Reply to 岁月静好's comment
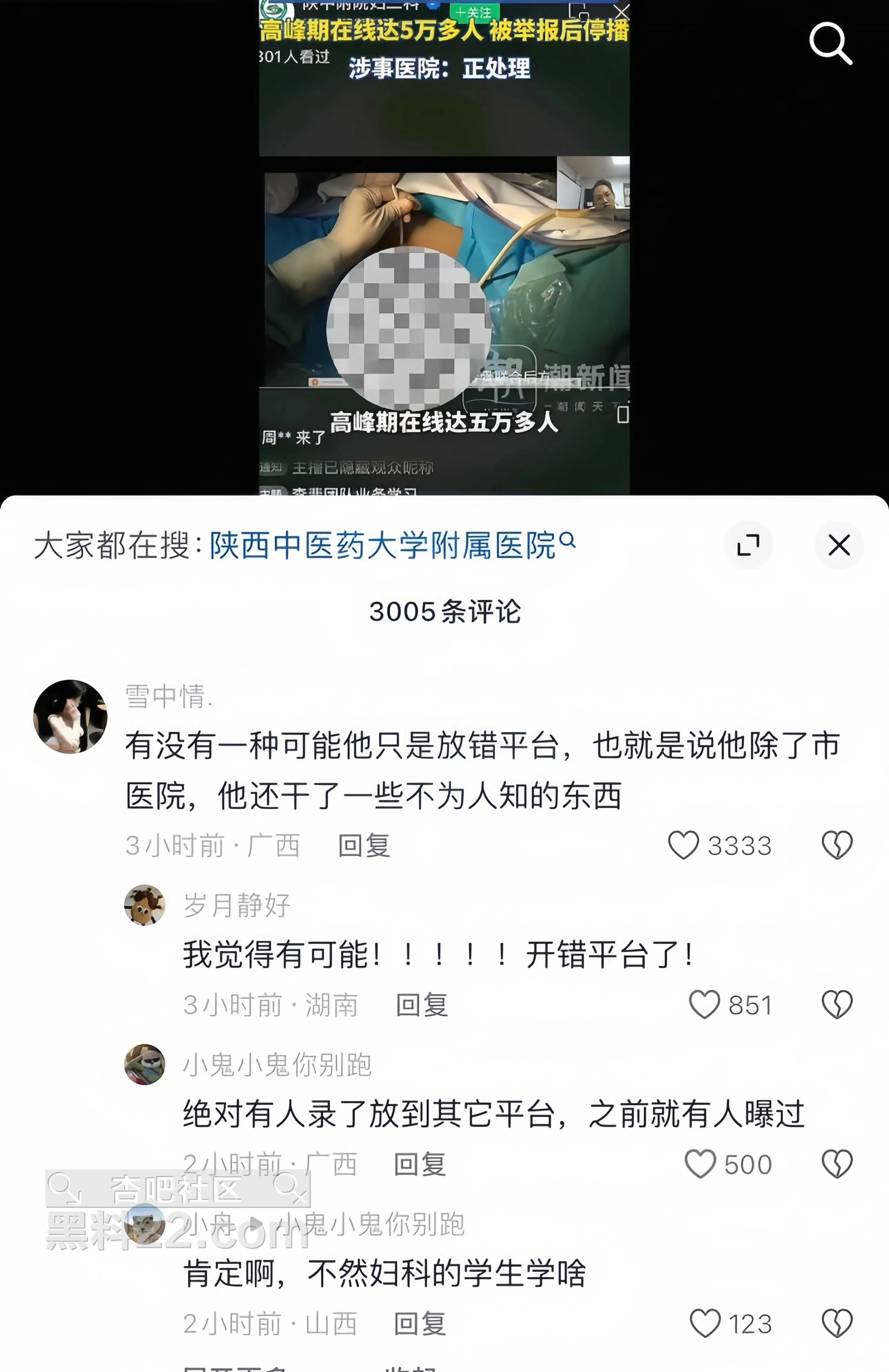This screenshot has height=1372, width=889. tap(422, 1005)
